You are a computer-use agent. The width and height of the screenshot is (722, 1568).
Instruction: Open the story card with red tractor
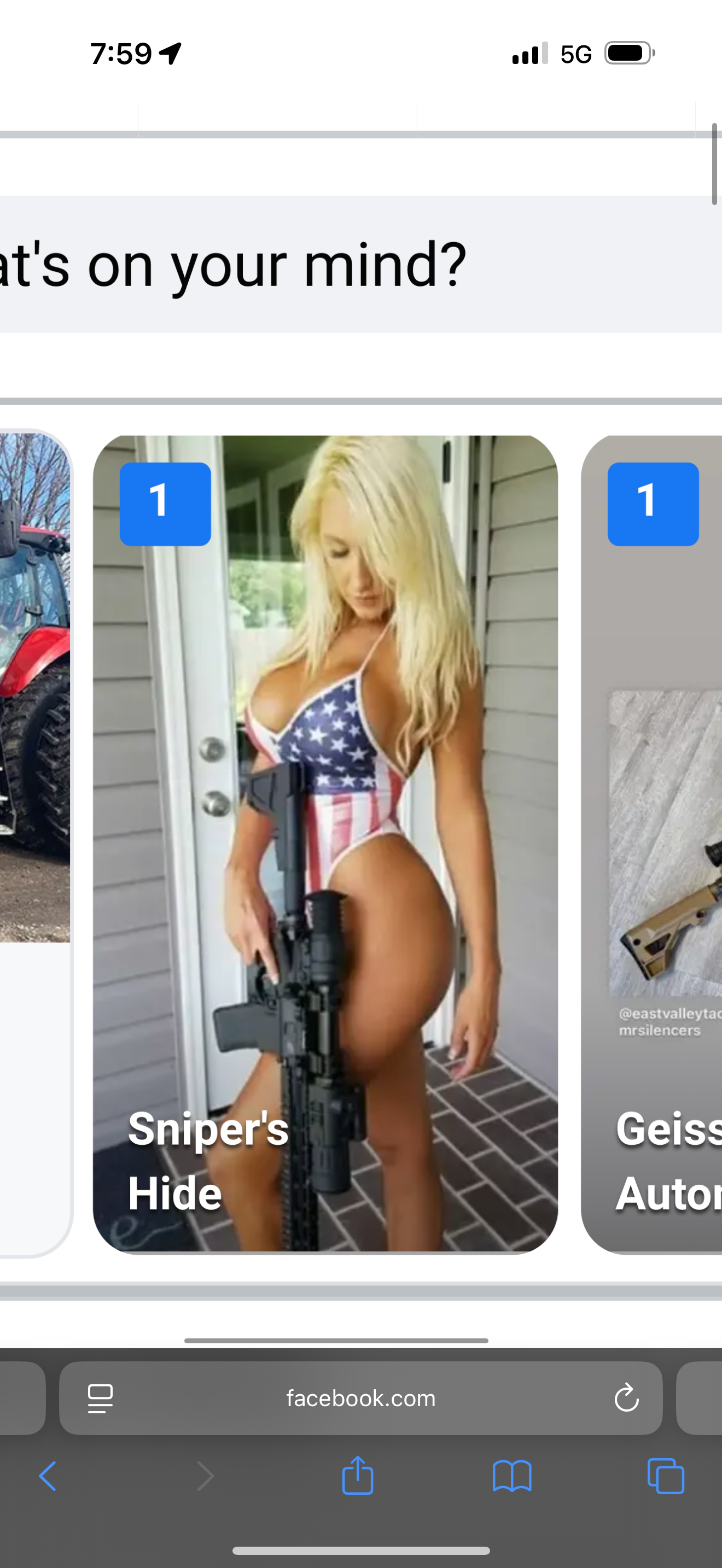click(x=33, y=843)
